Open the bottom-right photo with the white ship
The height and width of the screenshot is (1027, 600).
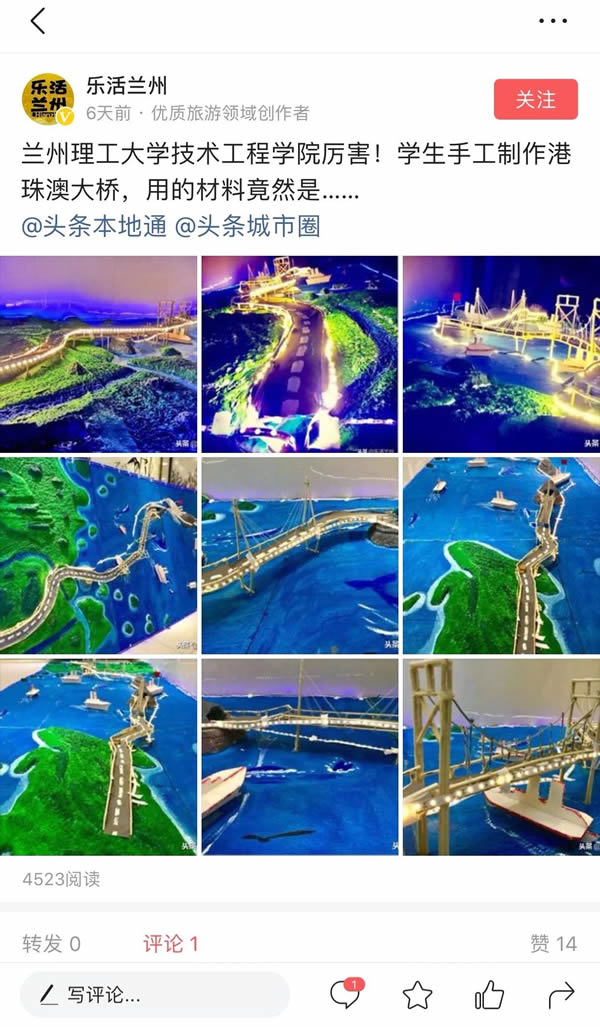501,756
